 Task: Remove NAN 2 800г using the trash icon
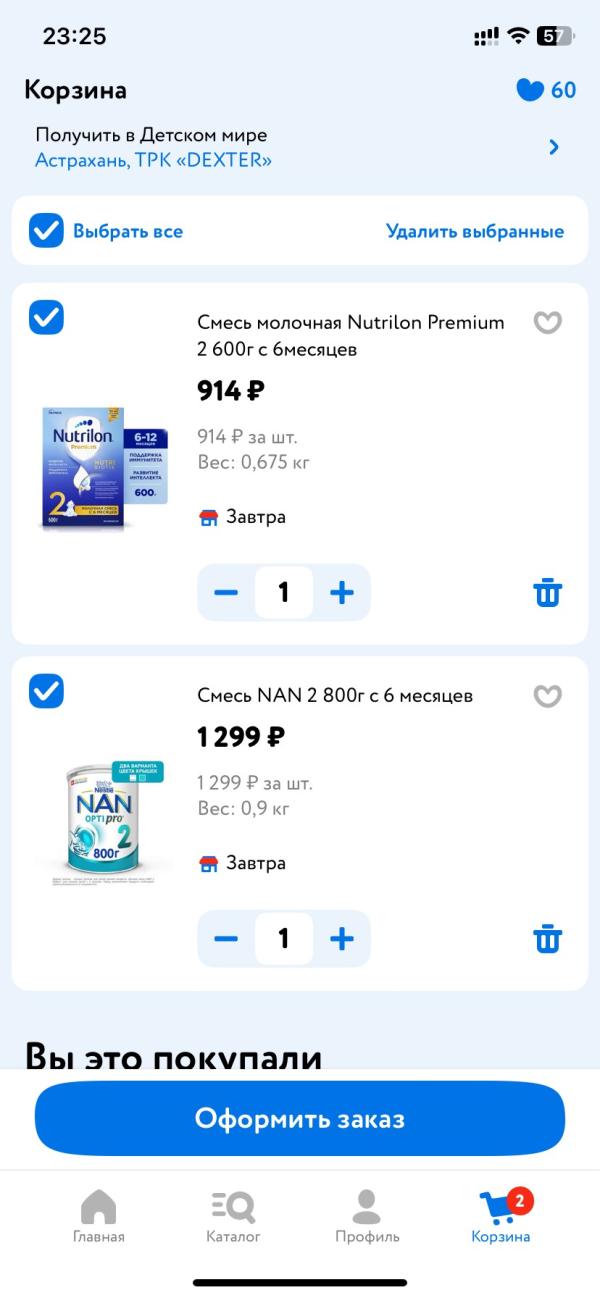tap(547, 938)
